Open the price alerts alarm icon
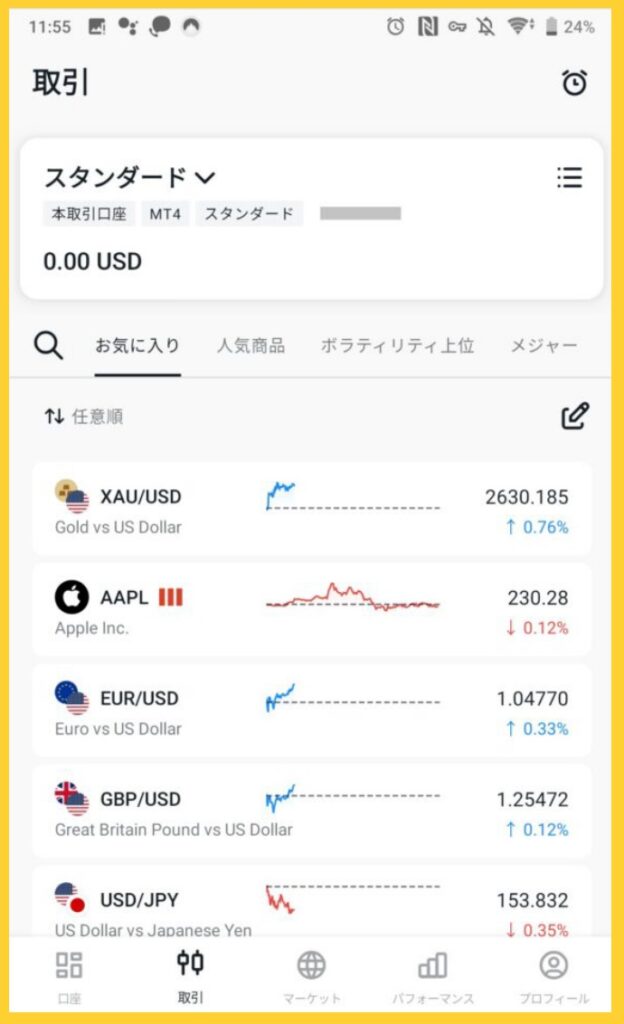The height and width of the screenshot is (1024, 624). point(574,84)
